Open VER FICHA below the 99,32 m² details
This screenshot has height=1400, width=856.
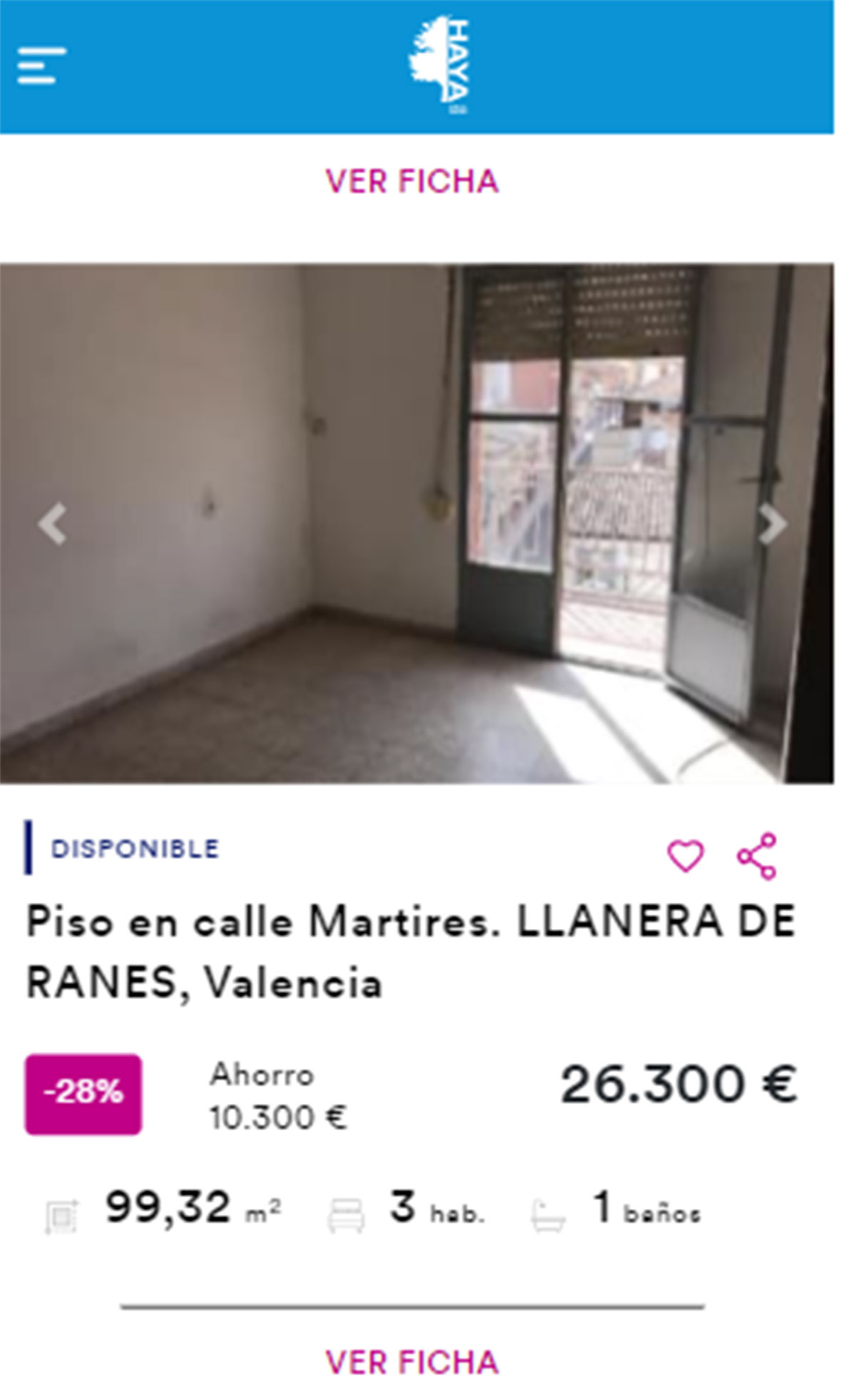coord(412,1362)
